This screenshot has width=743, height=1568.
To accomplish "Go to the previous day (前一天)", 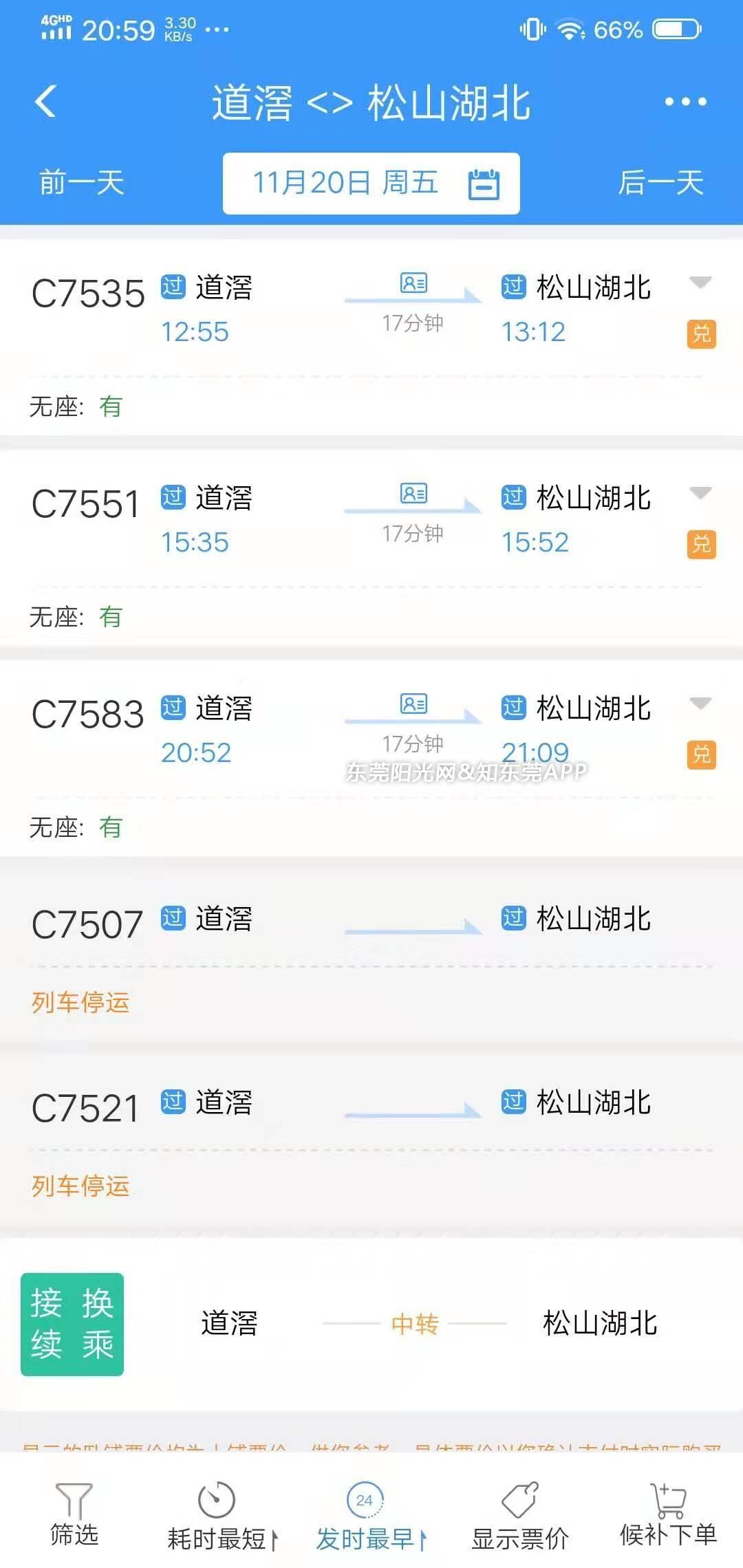I will coord(81,183).
